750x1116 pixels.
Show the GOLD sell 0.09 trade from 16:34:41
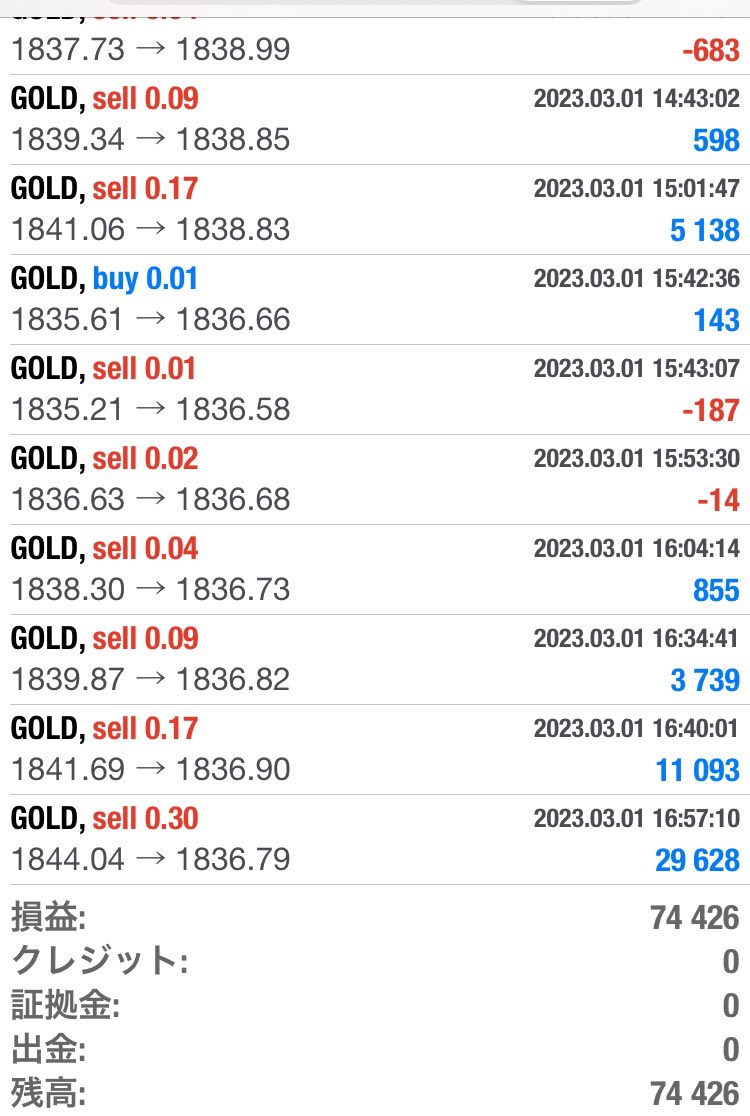(x=375, y=659)
